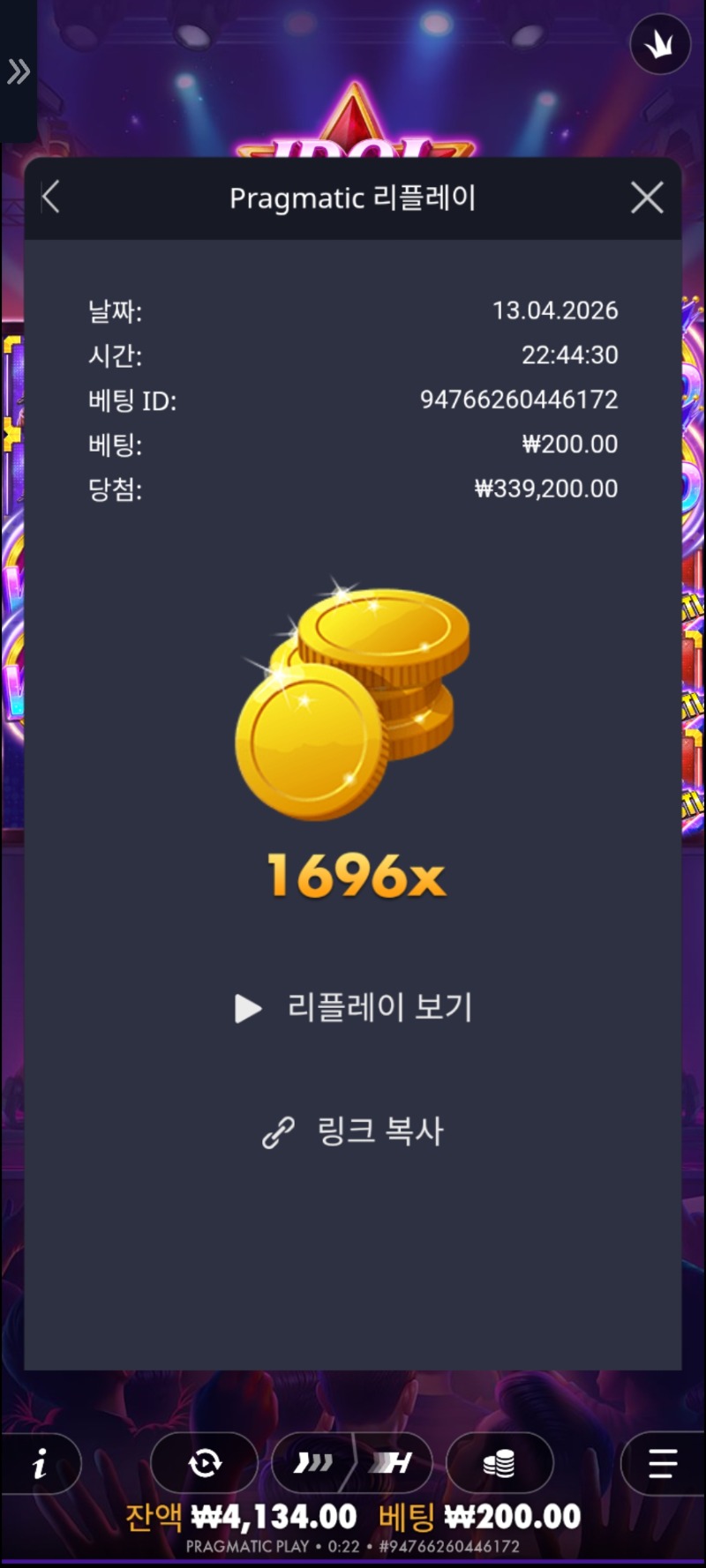Open the game info button
This screenshot has height=1568, width=706.
(x=41, y=1464)
